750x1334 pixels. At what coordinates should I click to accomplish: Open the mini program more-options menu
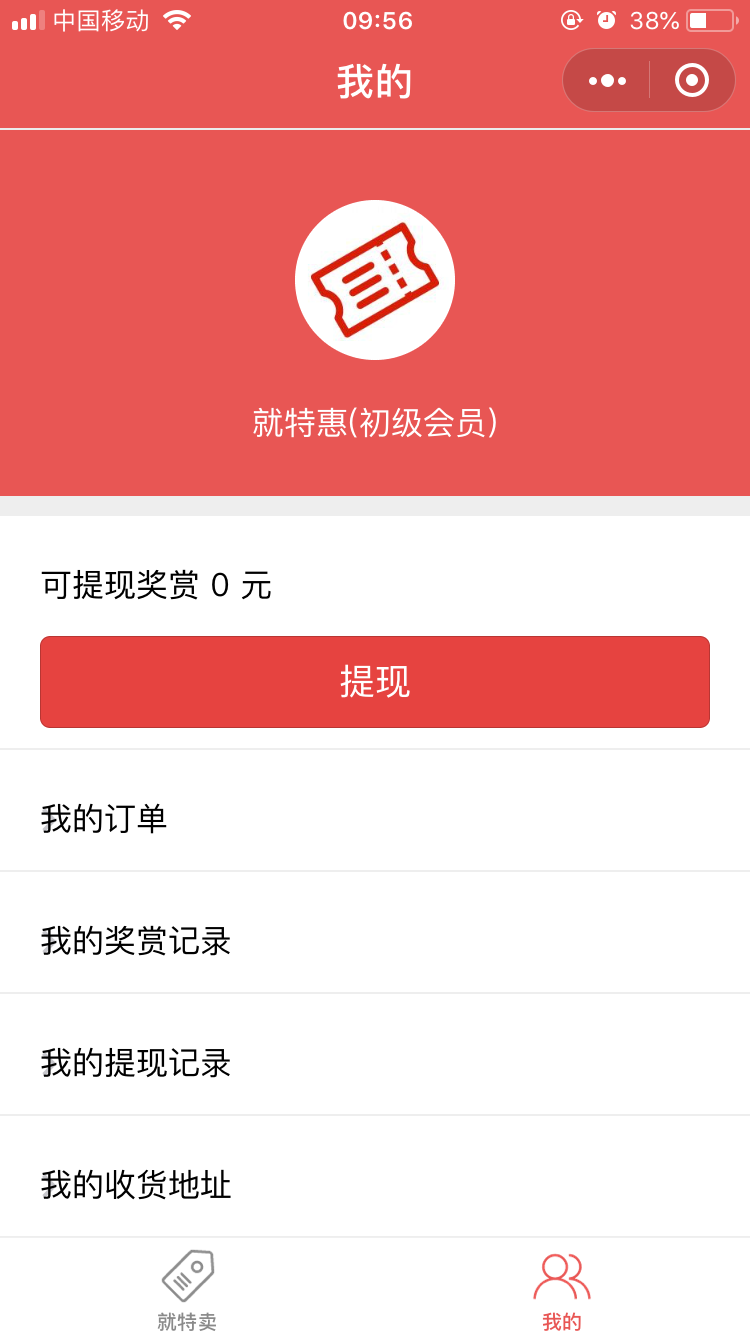coord(607,80)
